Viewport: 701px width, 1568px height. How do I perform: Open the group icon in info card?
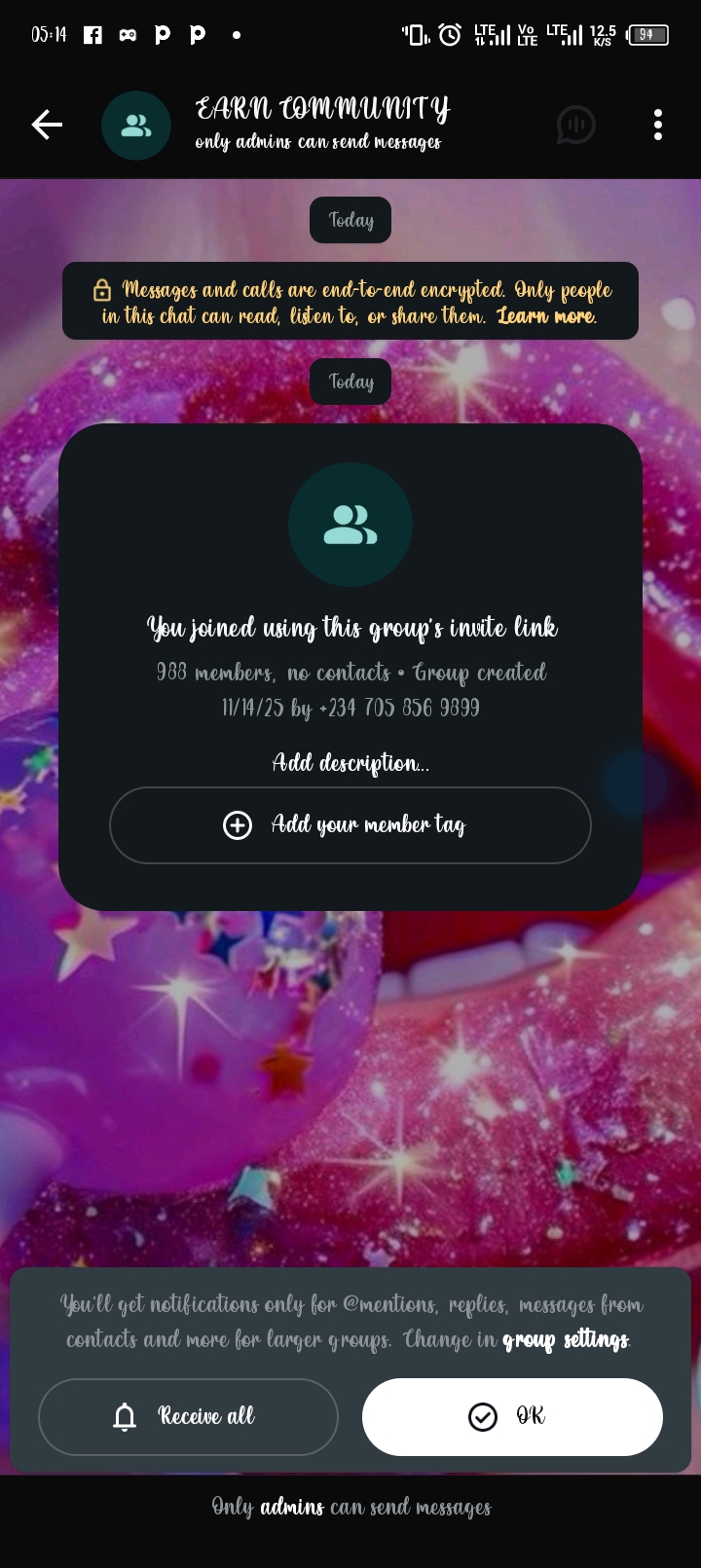[x=350, y=525]
